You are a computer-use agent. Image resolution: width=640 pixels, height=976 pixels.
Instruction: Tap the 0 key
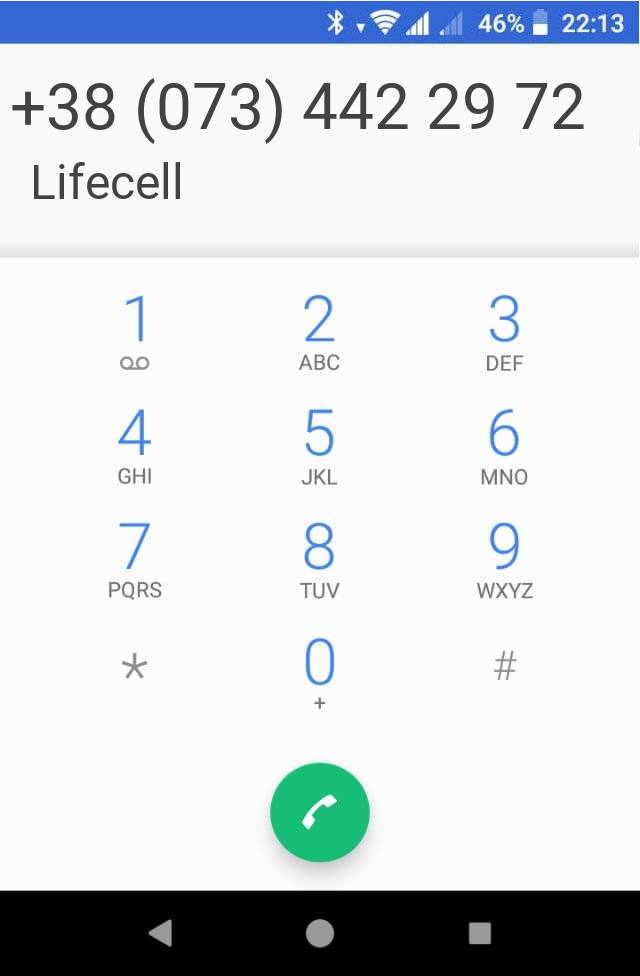click(x=319, y=672)
